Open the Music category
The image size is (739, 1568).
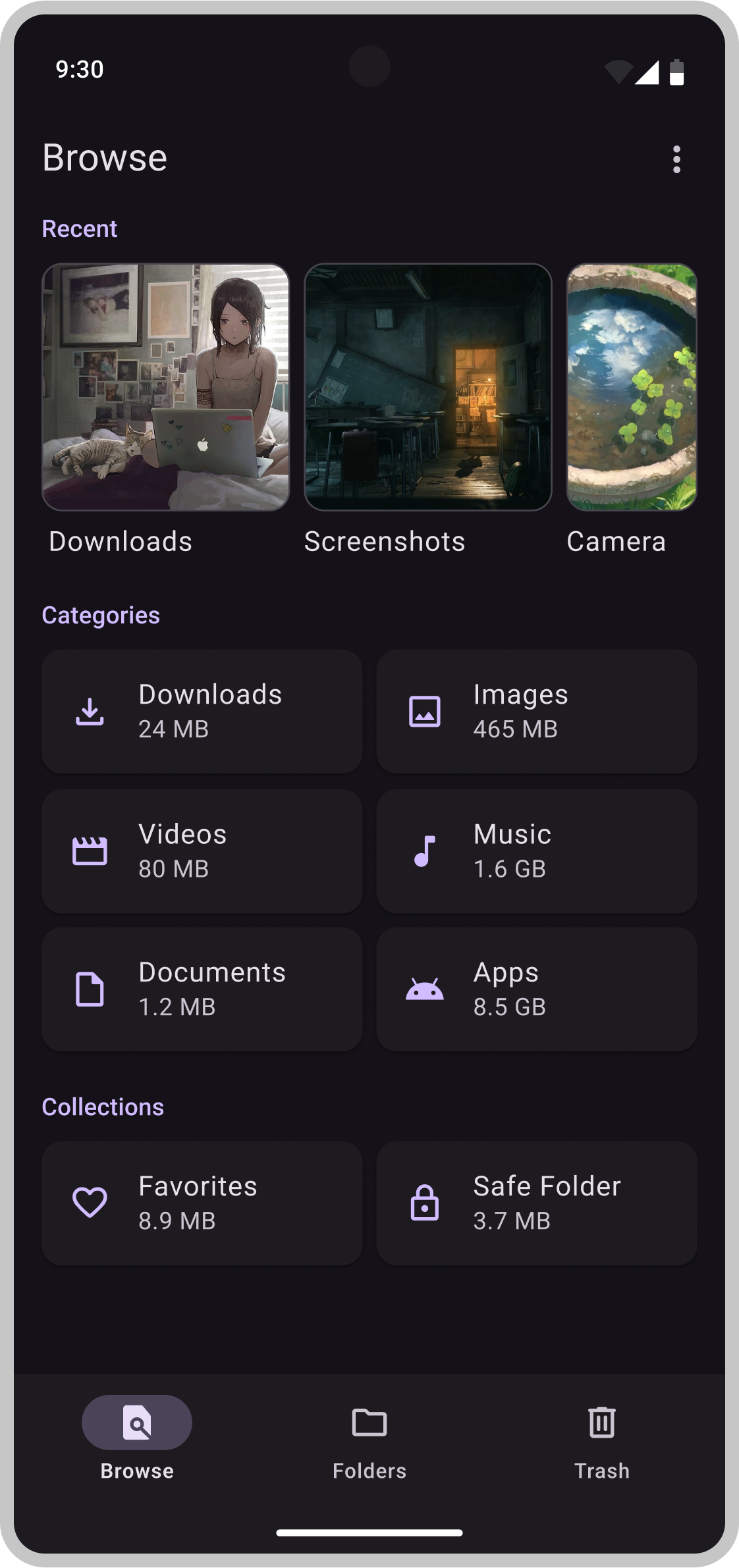536,851
